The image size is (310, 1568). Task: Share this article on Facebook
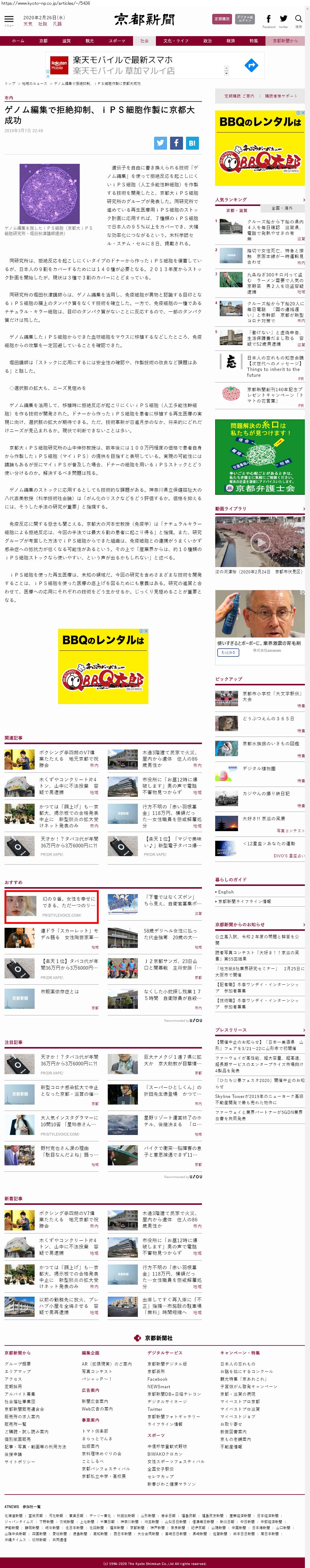pyautogui.click(x=176, y=143)
